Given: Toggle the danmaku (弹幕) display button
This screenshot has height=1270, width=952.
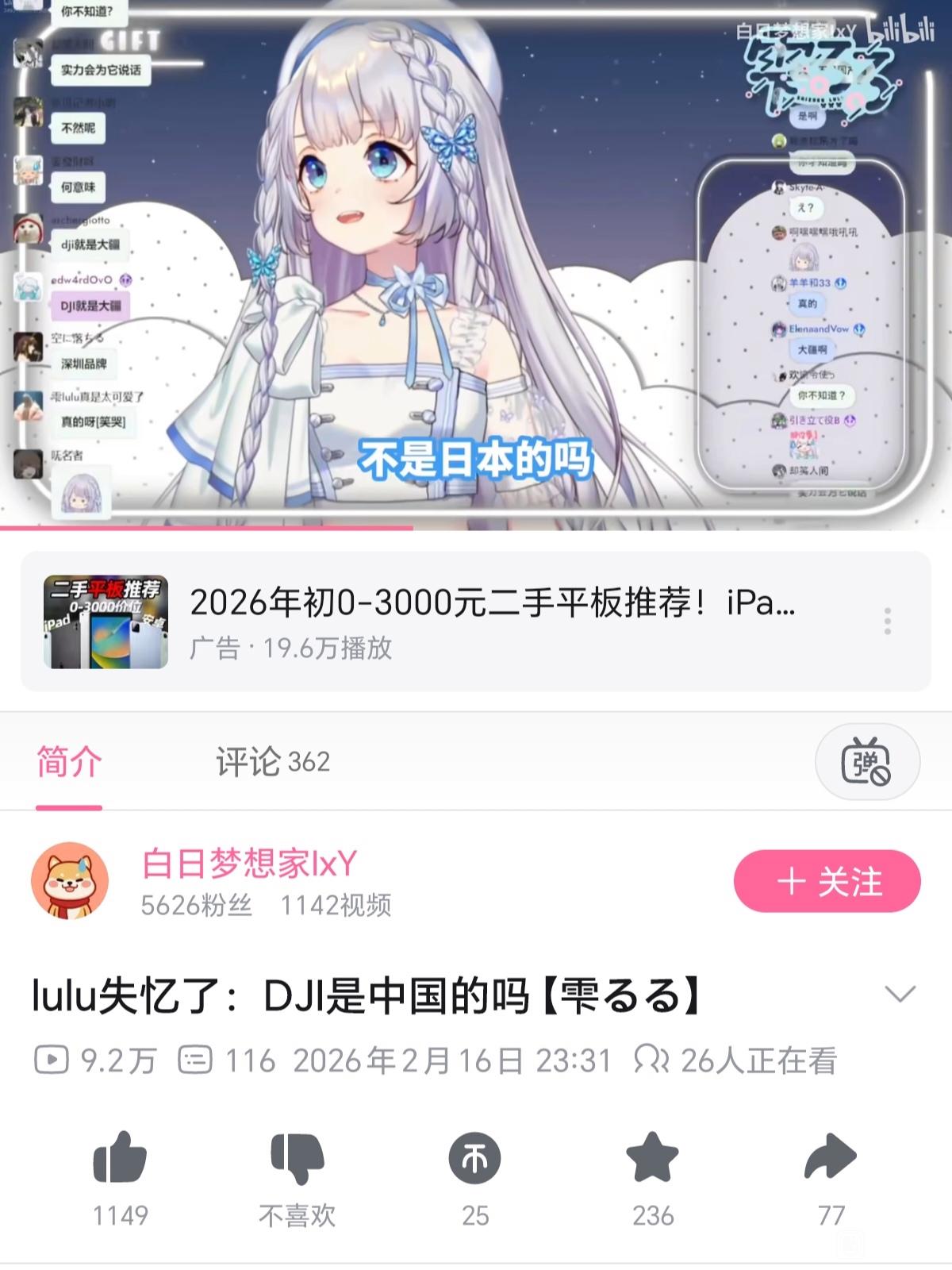Looking at the screenshot, I should (x=866, y=761).
